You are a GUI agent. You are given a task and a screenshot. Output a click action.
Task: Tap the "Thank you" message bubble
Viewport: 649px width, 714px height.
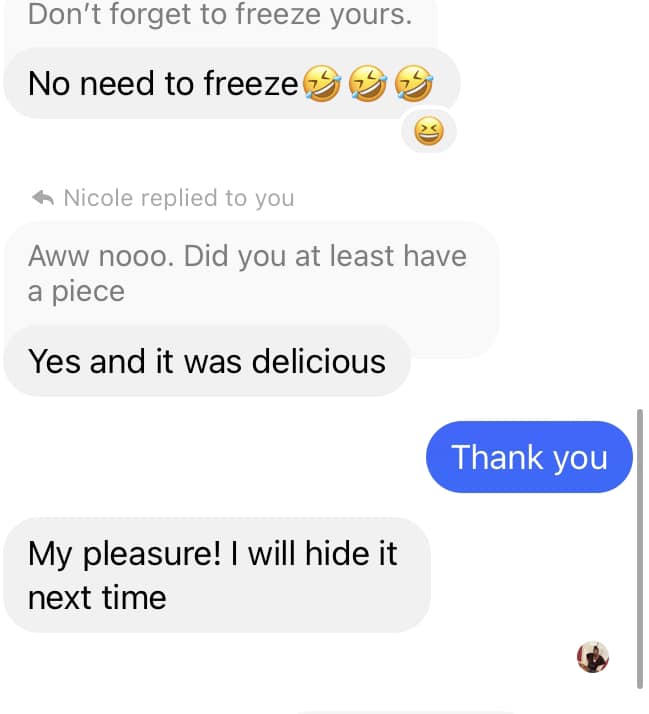point(529,457)
